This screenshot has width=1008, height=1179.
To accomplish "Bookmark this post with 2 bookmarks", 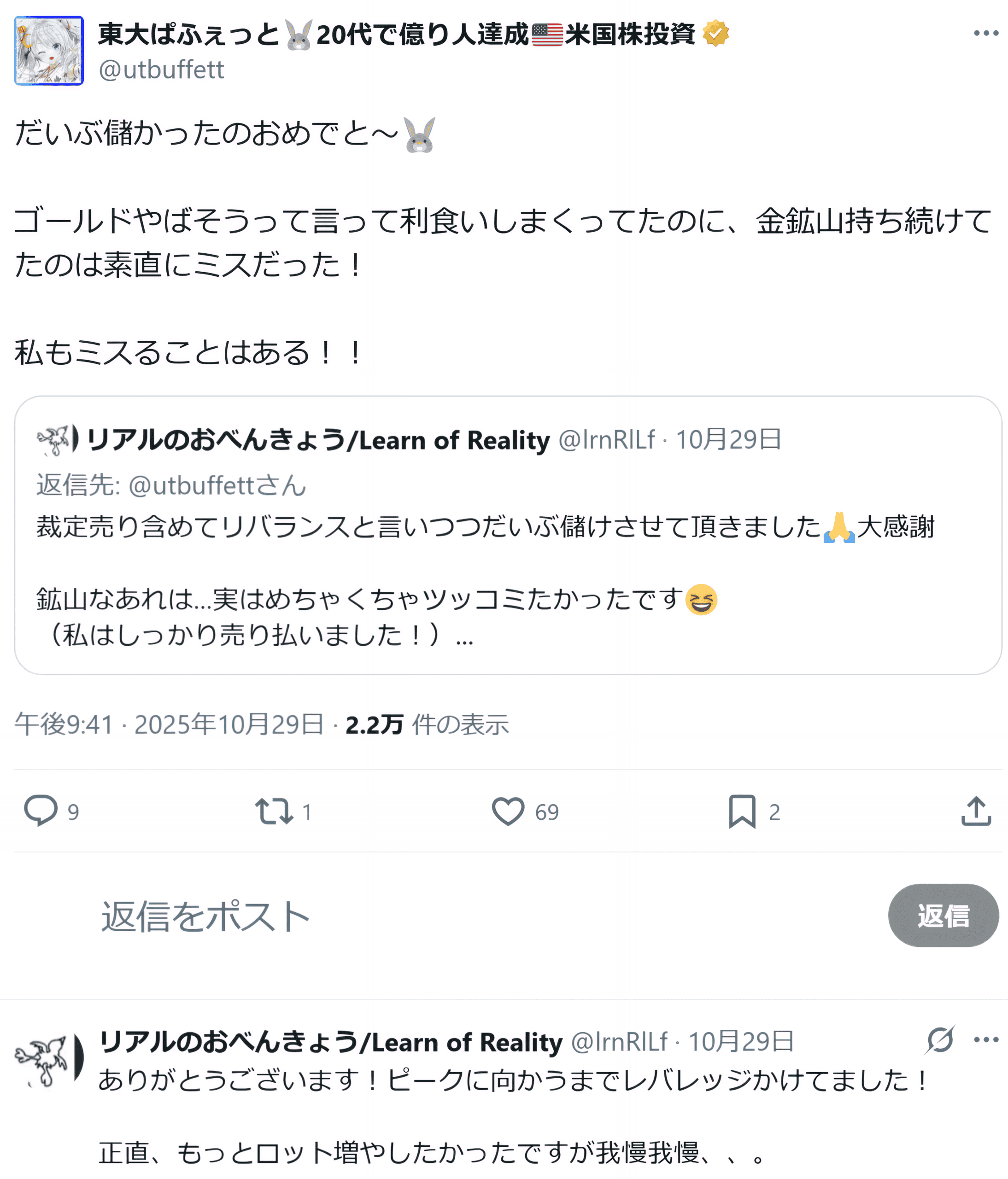I will [x=742, y=811].
